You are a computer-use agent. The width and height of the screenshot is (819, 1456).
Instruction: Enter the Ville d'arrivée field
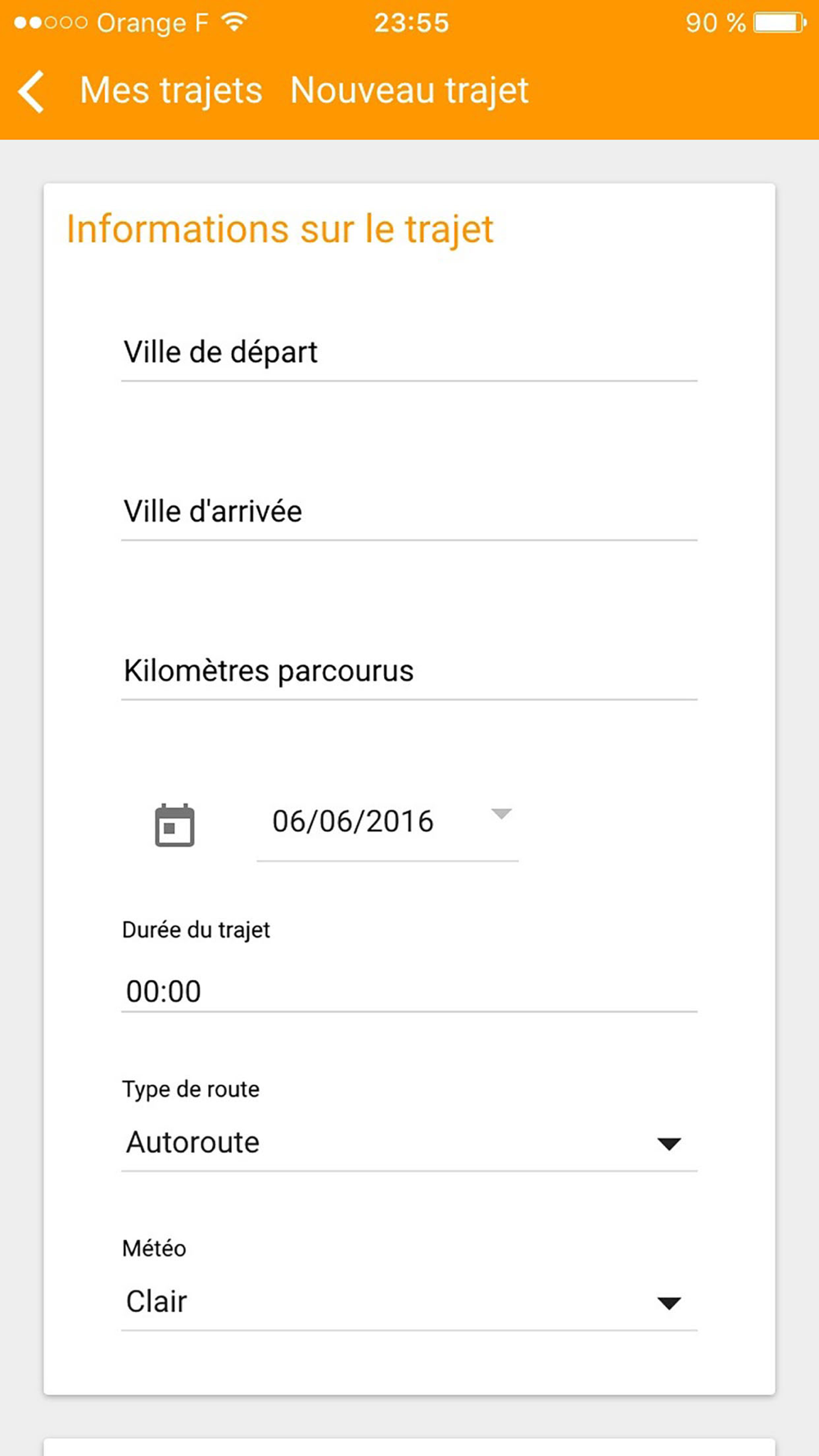[x=408, y=512]
